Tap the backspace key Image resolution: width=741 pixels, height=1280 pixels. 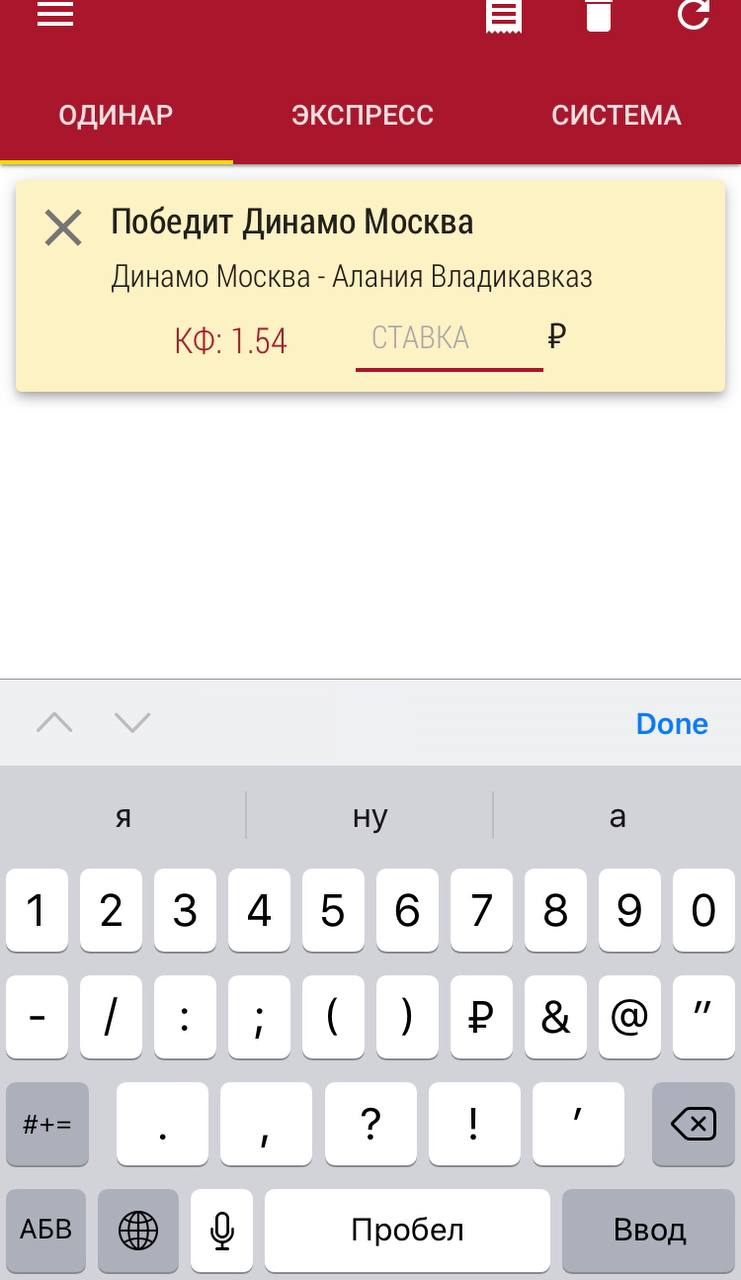693,1124
